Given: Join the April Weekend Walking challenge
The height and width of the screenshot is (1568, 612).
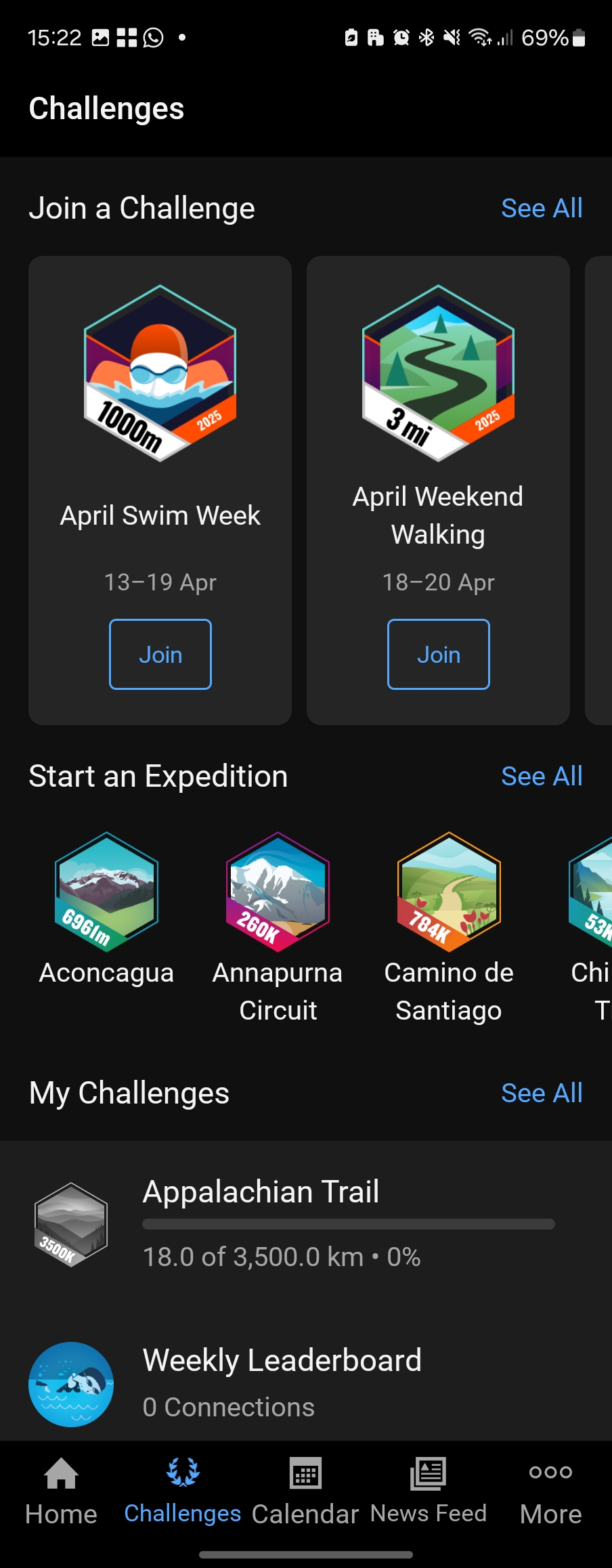Looking at the screenshot, I should tap(438, 654).
